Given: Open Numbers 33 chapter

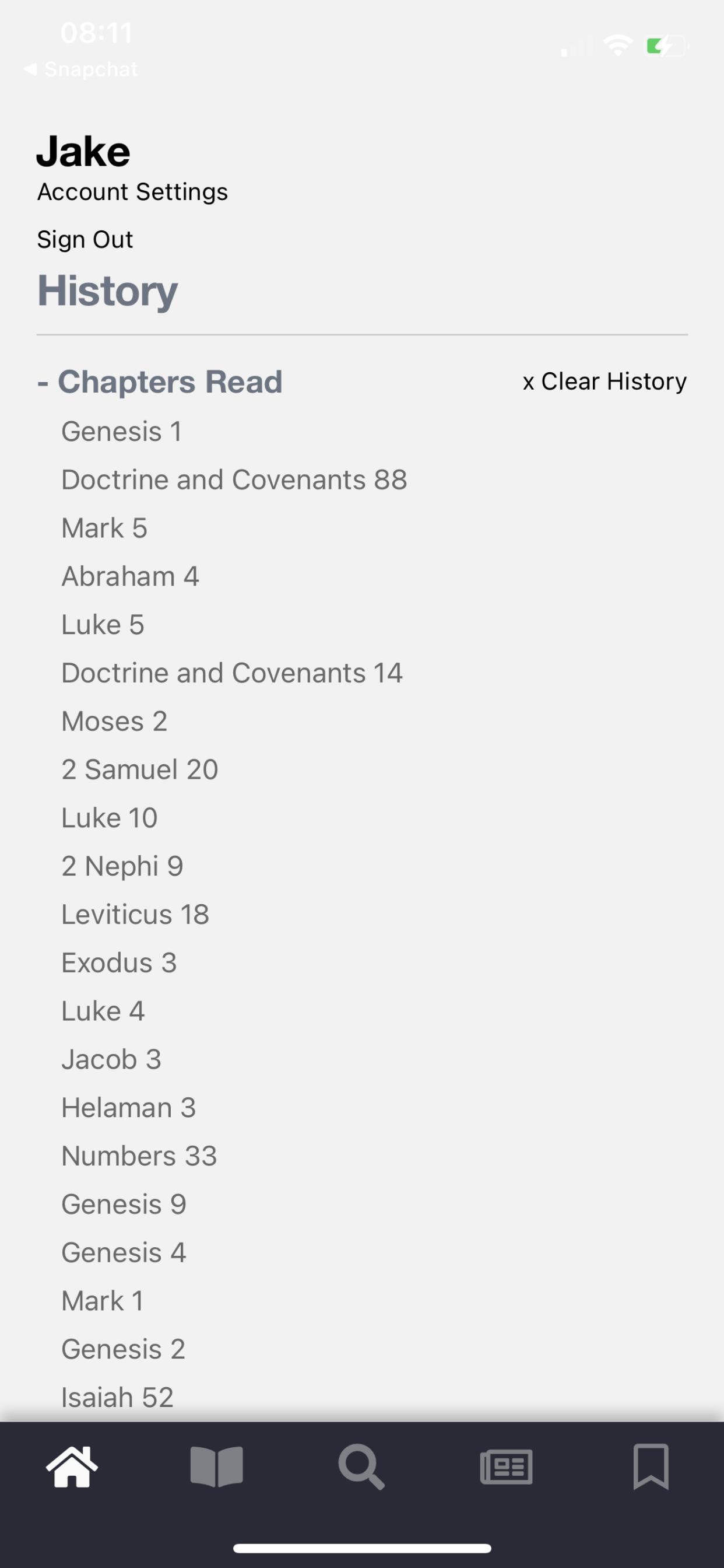Looking at the screenshot, I should 139,1156.
